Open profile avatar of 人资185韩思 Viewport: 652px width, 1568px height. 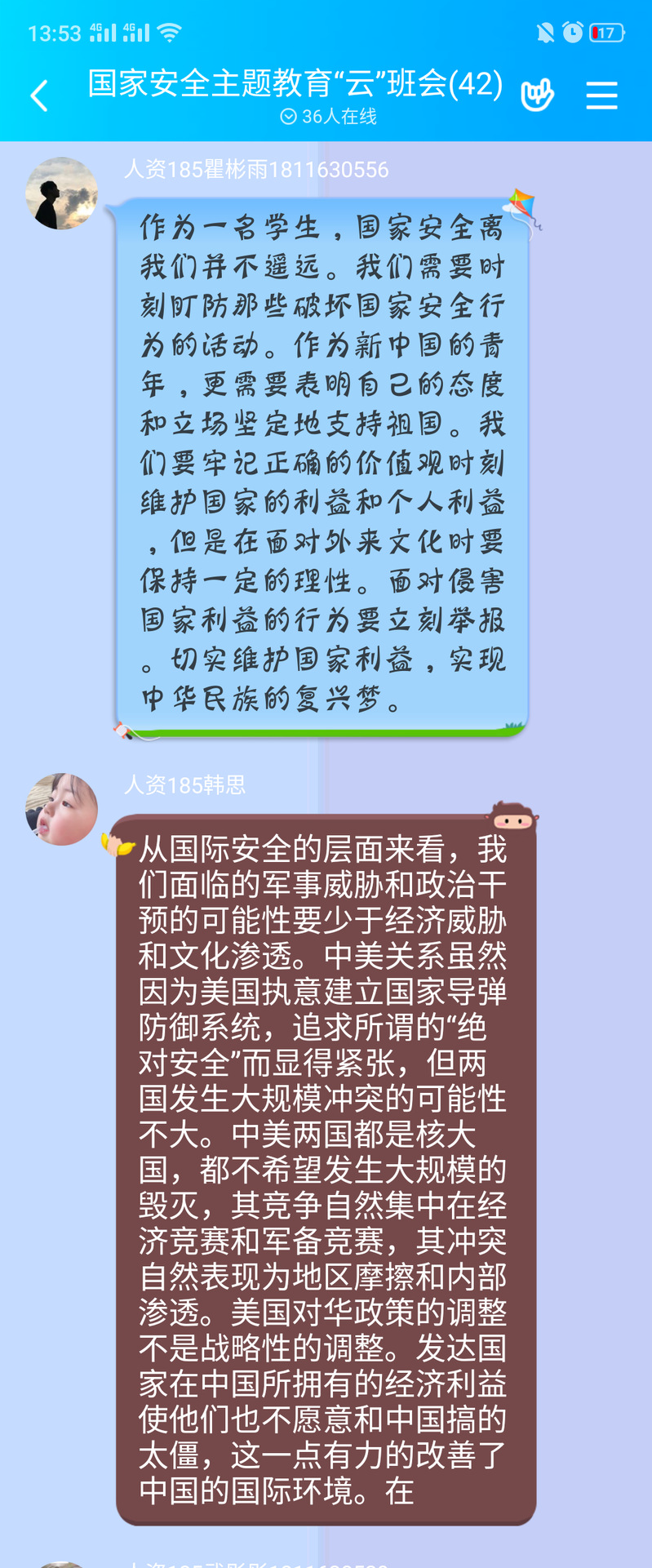point(61,809)
